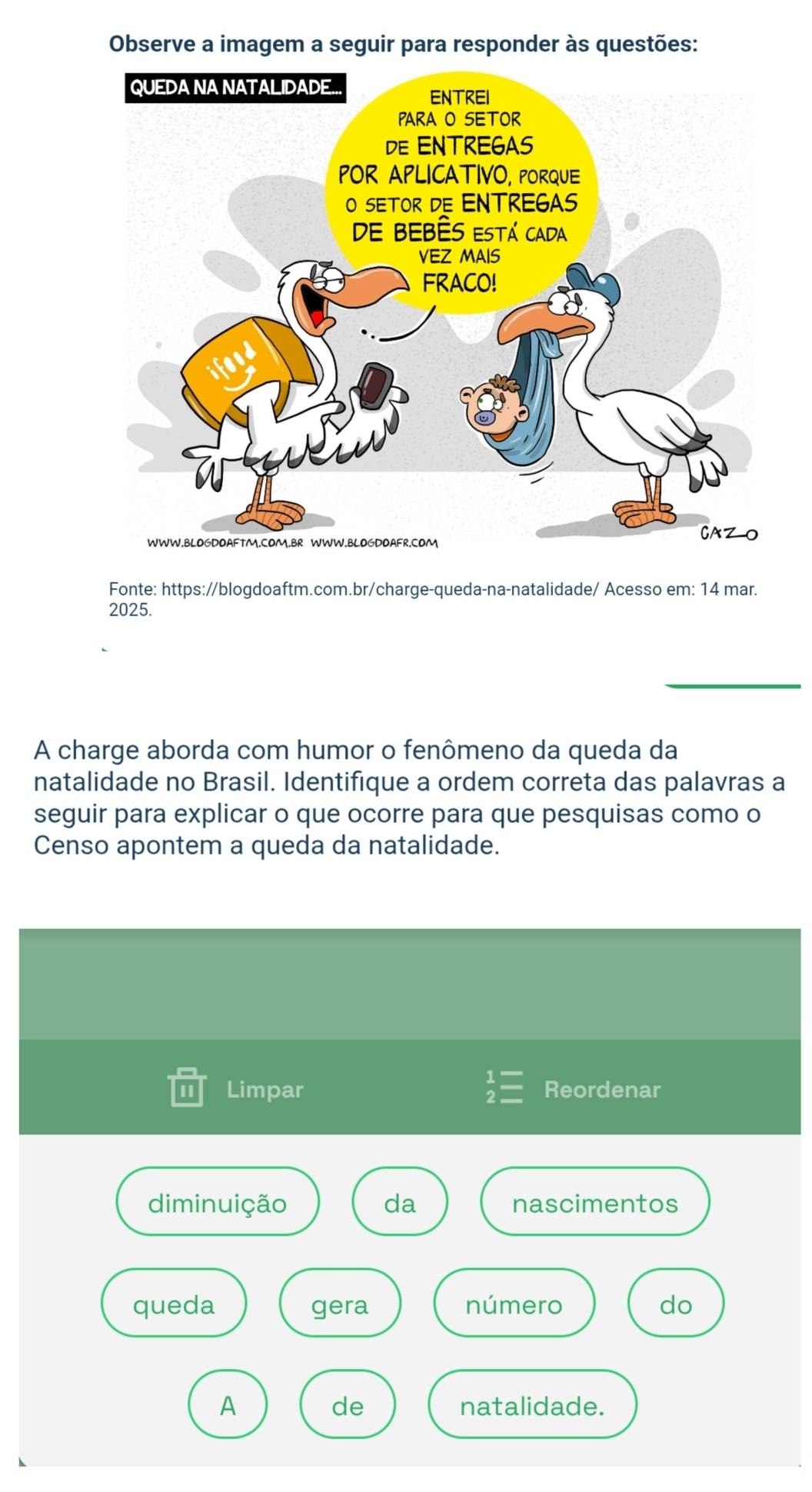
Task: Tap the "número" word chip
Action: tap(514, 1304)
